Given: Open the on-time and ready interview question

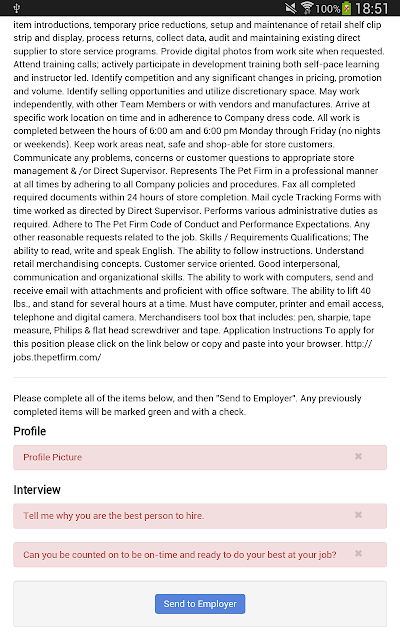Looking at the screenshot, I should click(200, 554).
